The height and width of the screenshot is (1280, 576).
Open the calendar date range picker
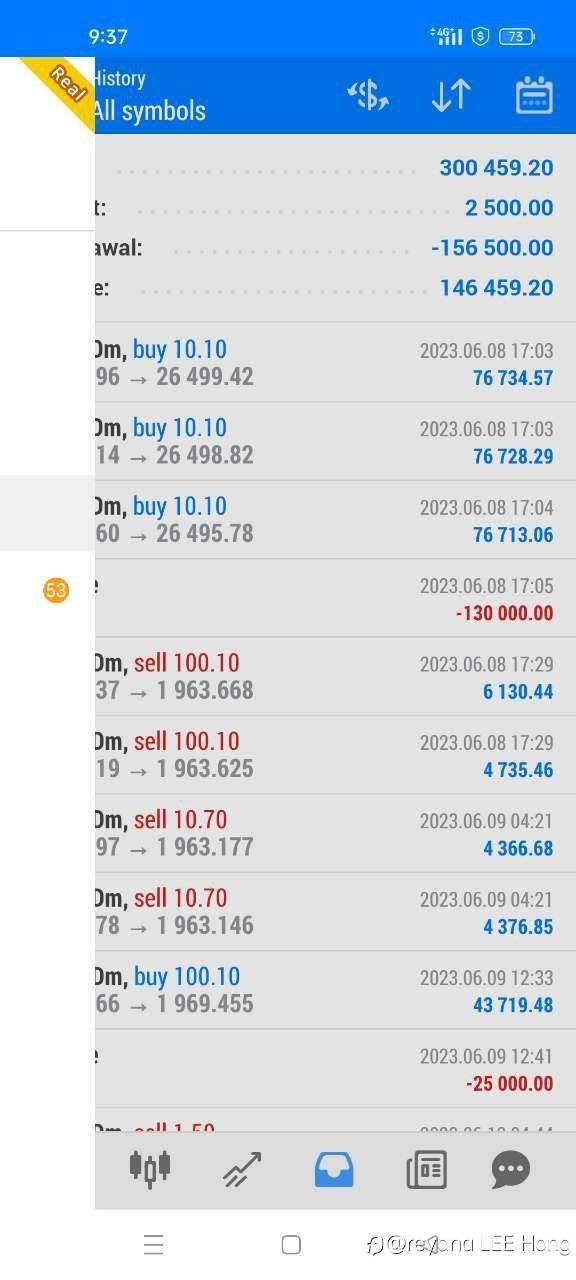click(534, 96)
